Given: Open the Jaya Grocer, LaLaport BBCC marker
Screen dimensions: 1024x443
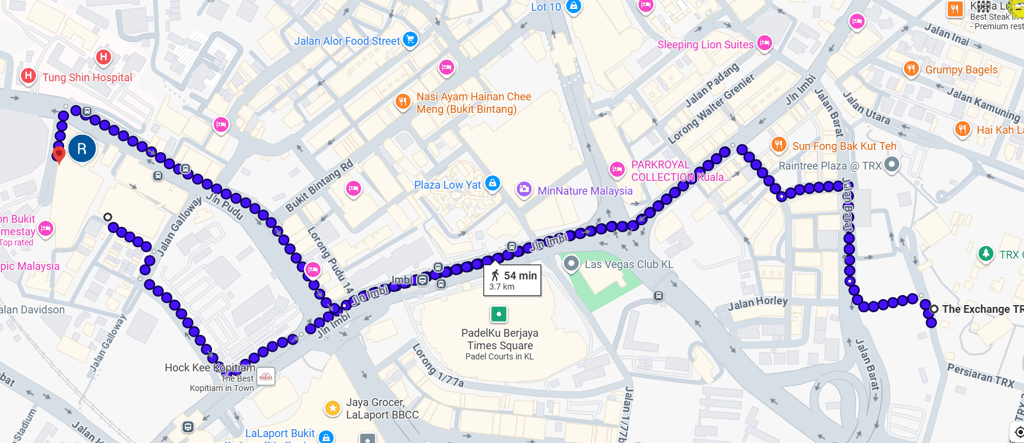Looking at the screenshot, I should (332, 408).
